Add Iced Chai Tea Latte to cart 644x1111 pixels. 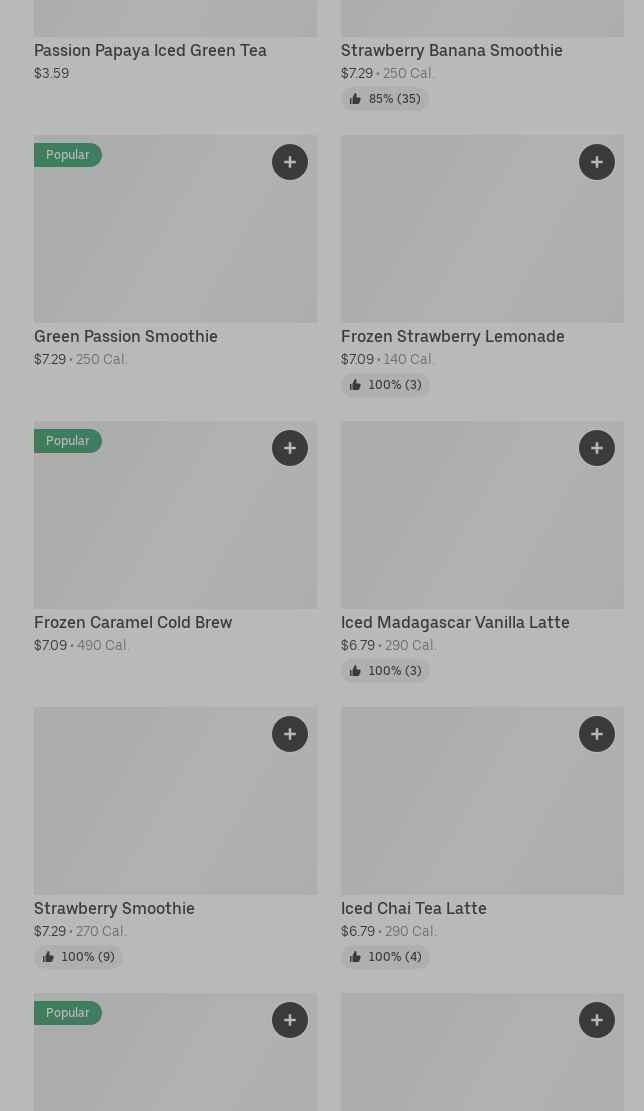(x=597, y=734)
